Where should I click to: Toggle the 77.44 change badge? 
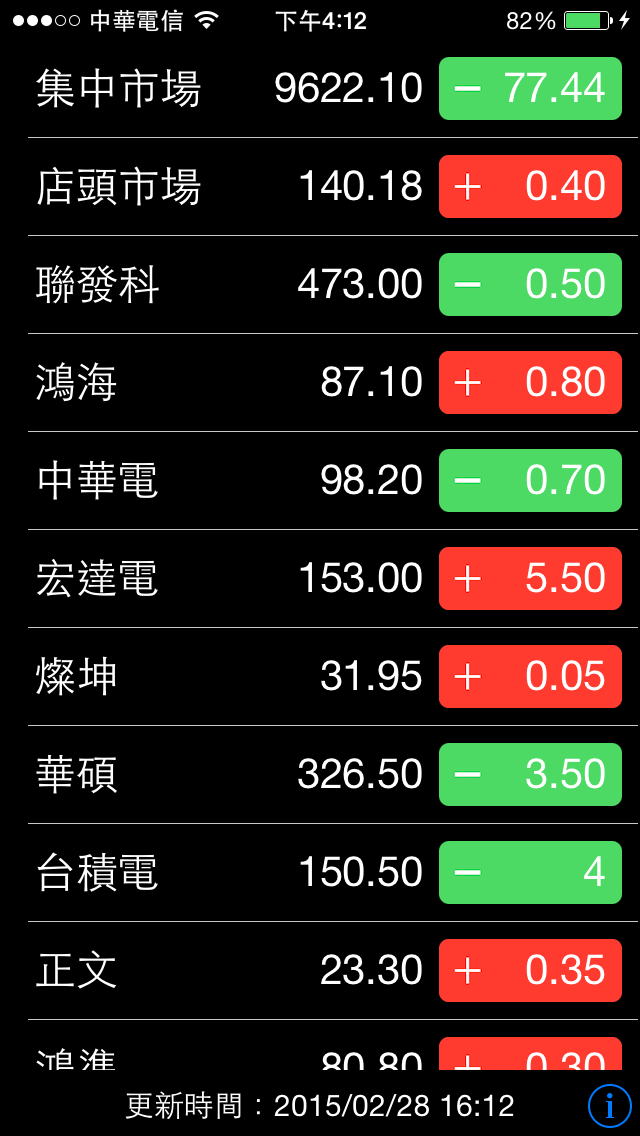(530, 88)
